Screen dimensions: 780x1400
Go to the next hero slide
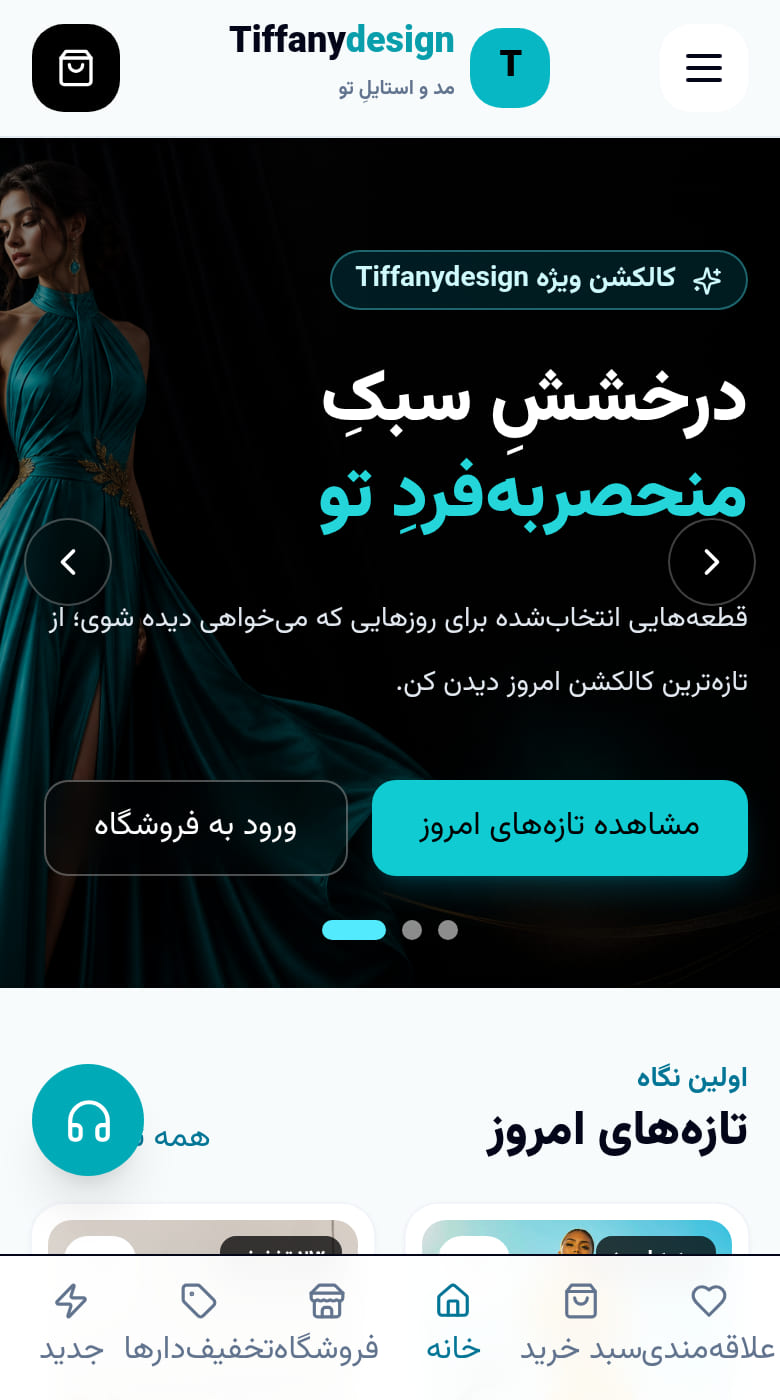pyautogui.click(x=712, y=562)
